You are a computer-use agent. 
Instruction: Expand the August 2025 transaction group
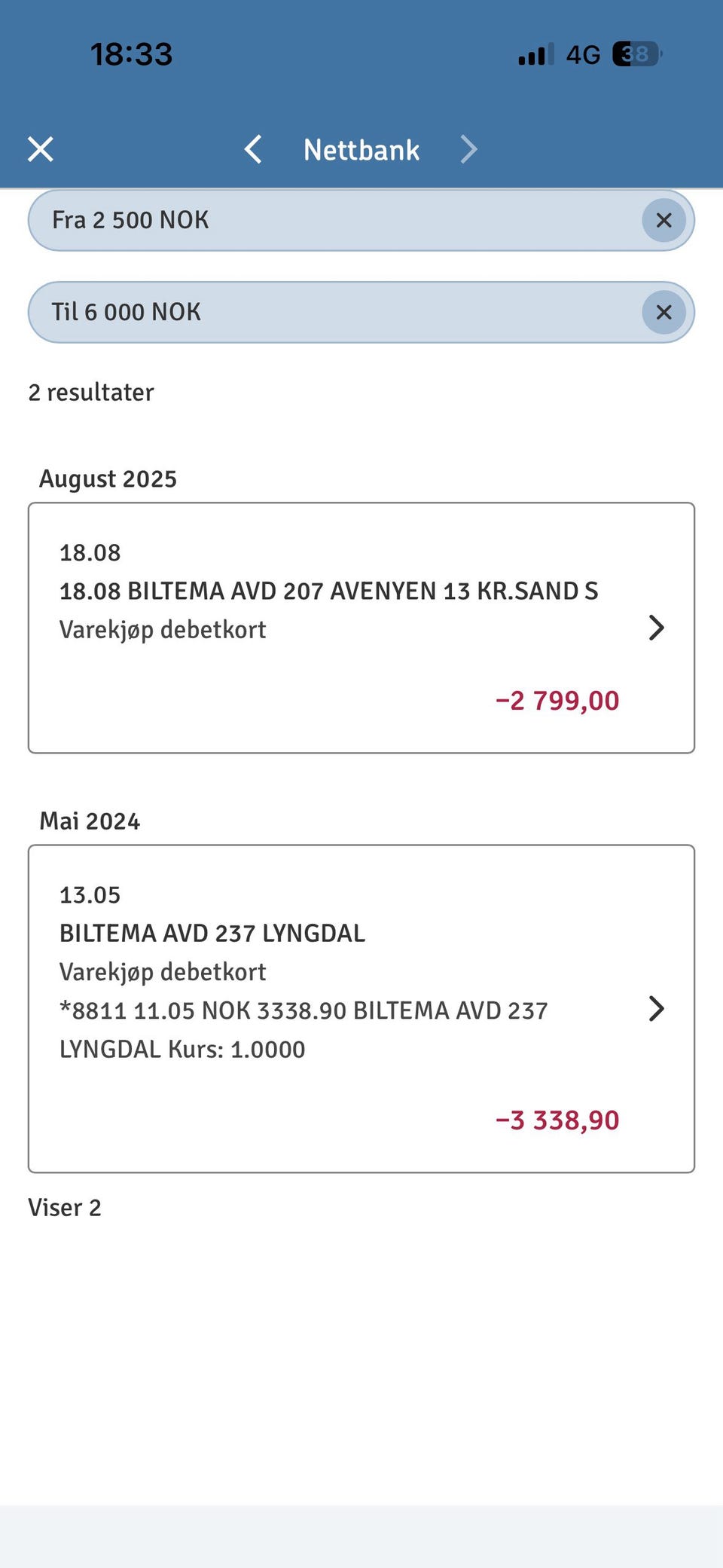[108, 478]
